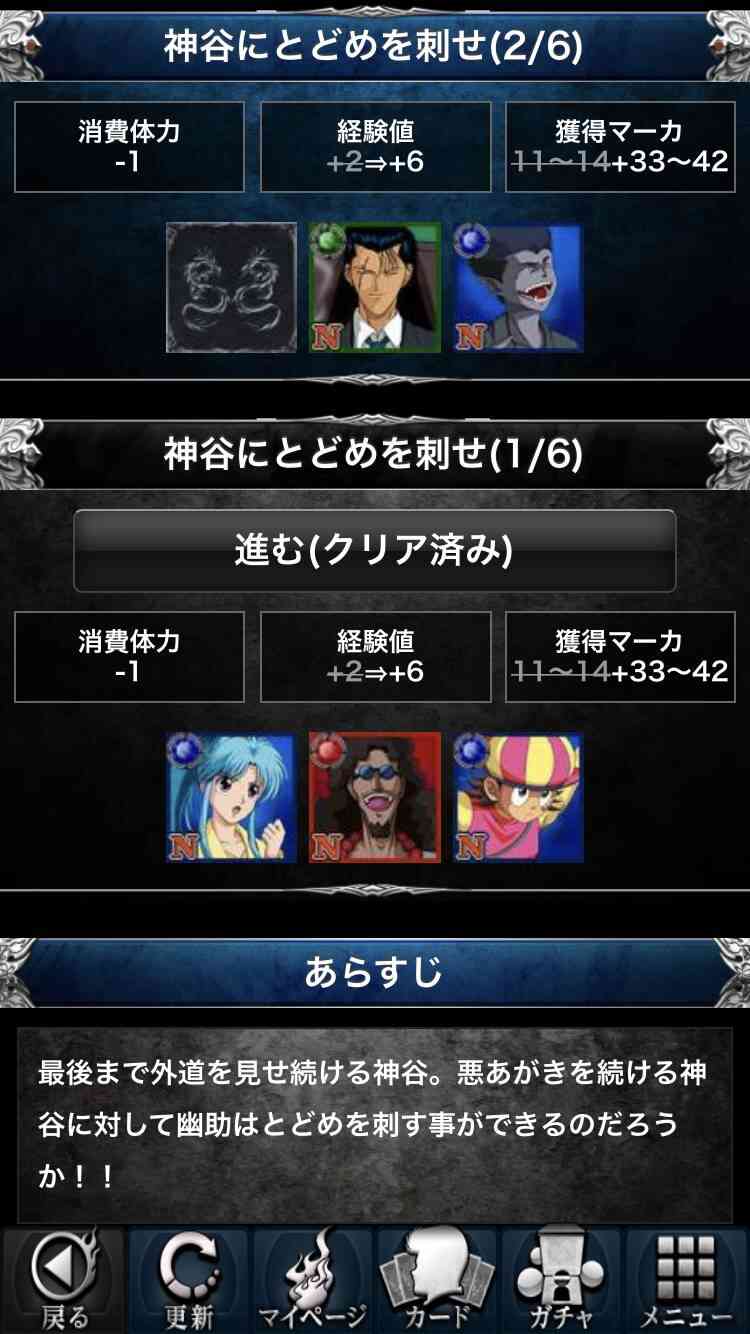
Task: Go back with the 戻る button
Action: pos(62,1281)
